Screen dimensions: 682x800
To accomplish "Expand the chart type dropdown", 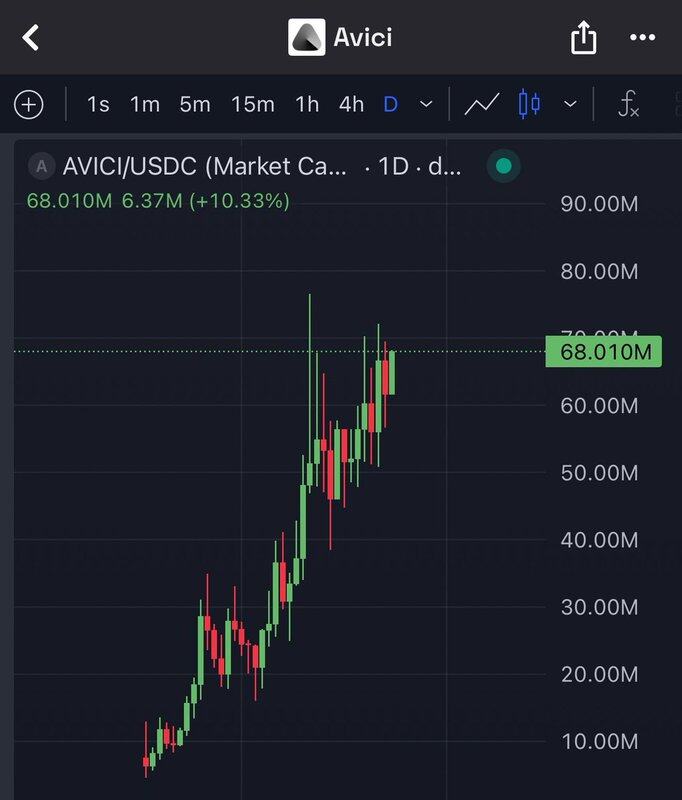I will [570, 104].
